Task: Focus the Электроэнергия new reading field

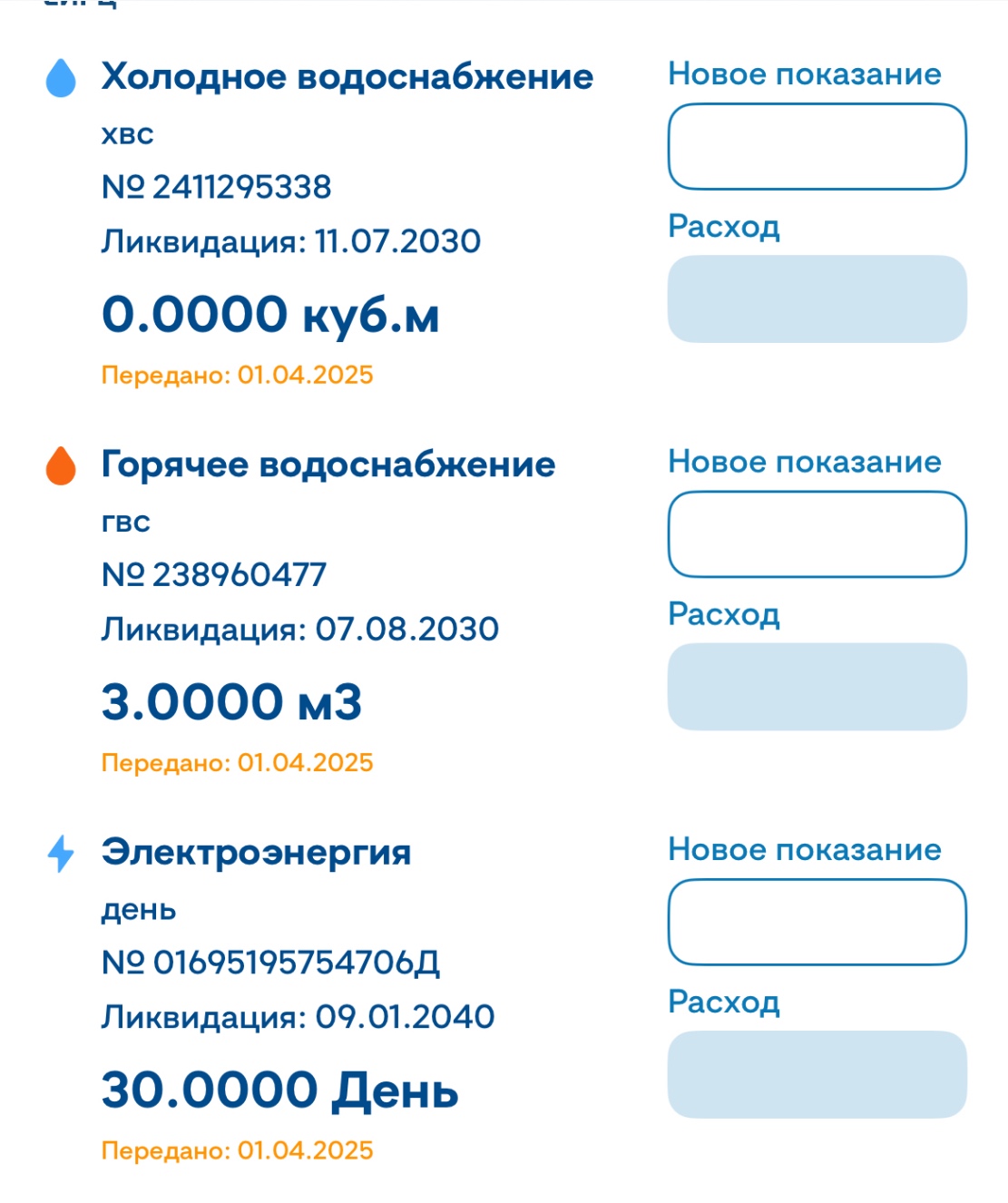Action: click(817, 922)
